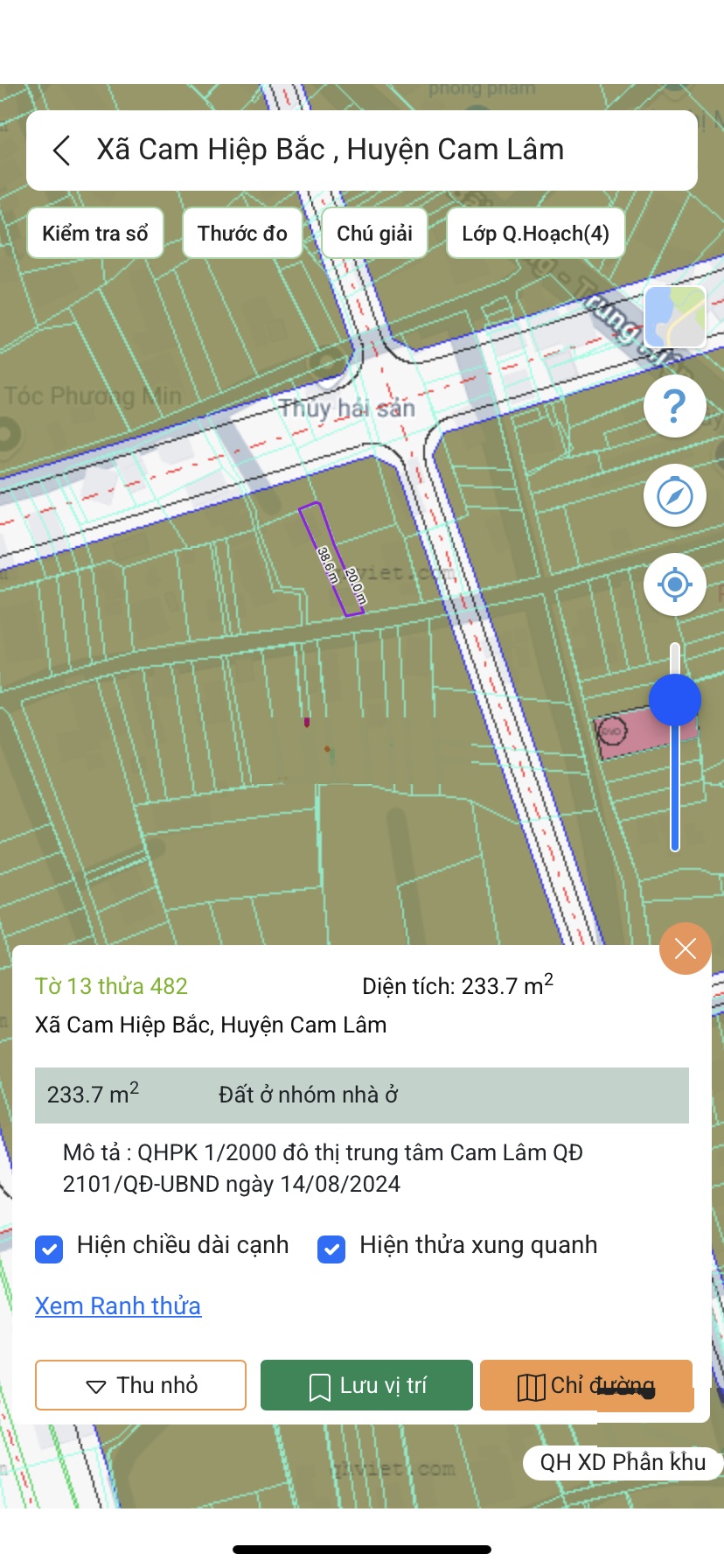Save location with Lưu vị trí
Screen dimensions: 724x1568
point(366,1385)
